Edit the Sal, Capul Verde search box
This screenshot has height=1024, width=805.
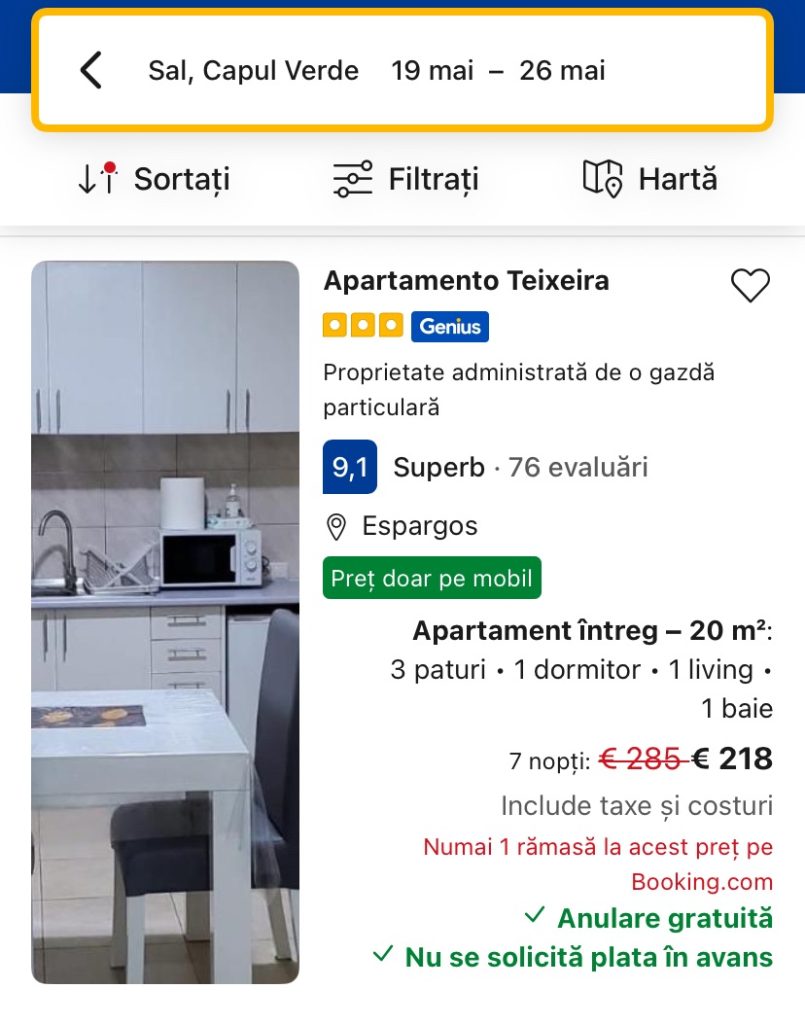377,71
